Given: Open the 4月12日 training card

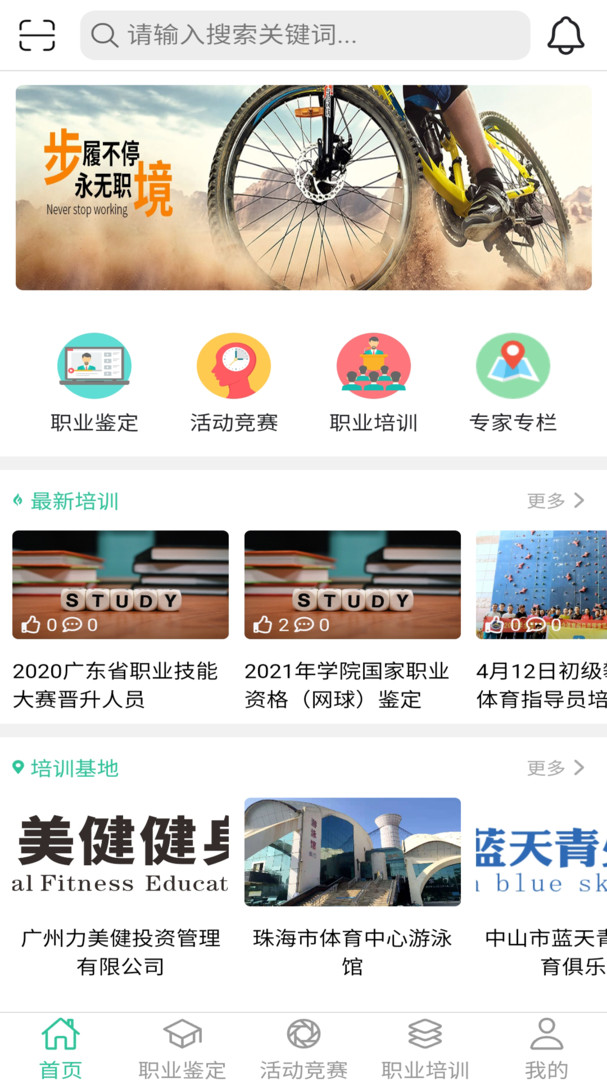Looking at the screenshot, I should (542, 621).
